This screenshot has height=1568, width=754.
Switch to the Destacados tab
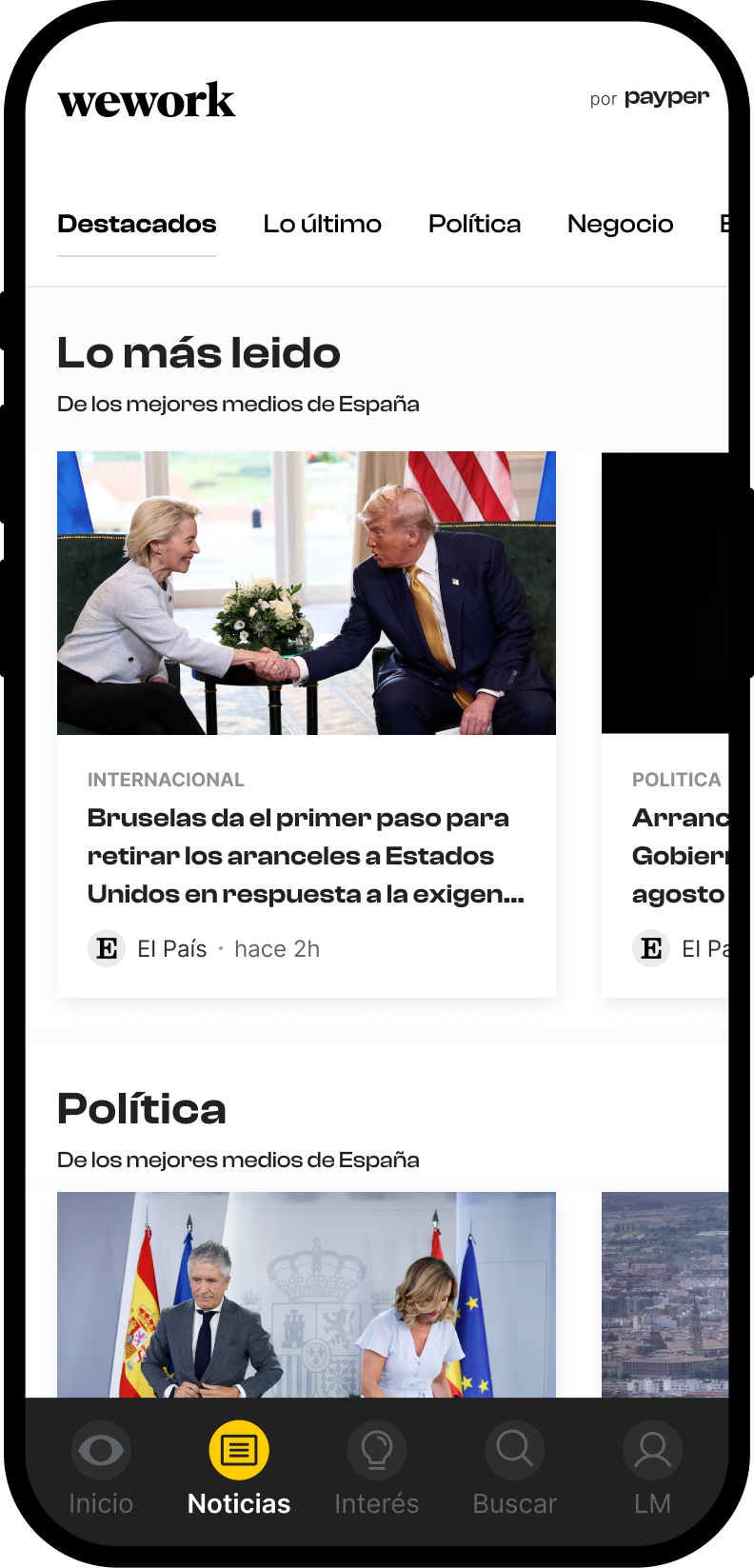click(137, 225)
